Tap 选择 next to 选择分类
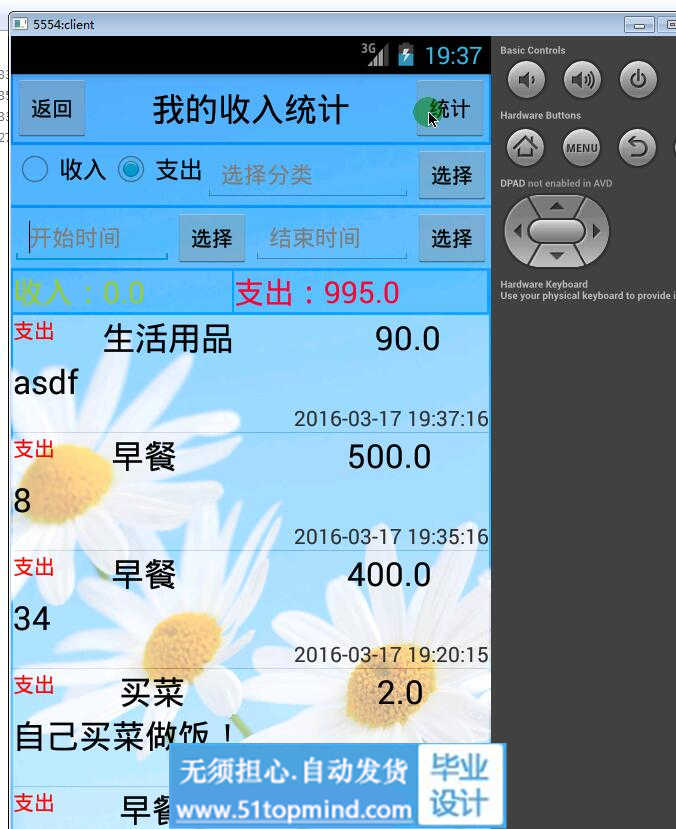The width and height of the screenshot is (676, 829). pos(451,176)
